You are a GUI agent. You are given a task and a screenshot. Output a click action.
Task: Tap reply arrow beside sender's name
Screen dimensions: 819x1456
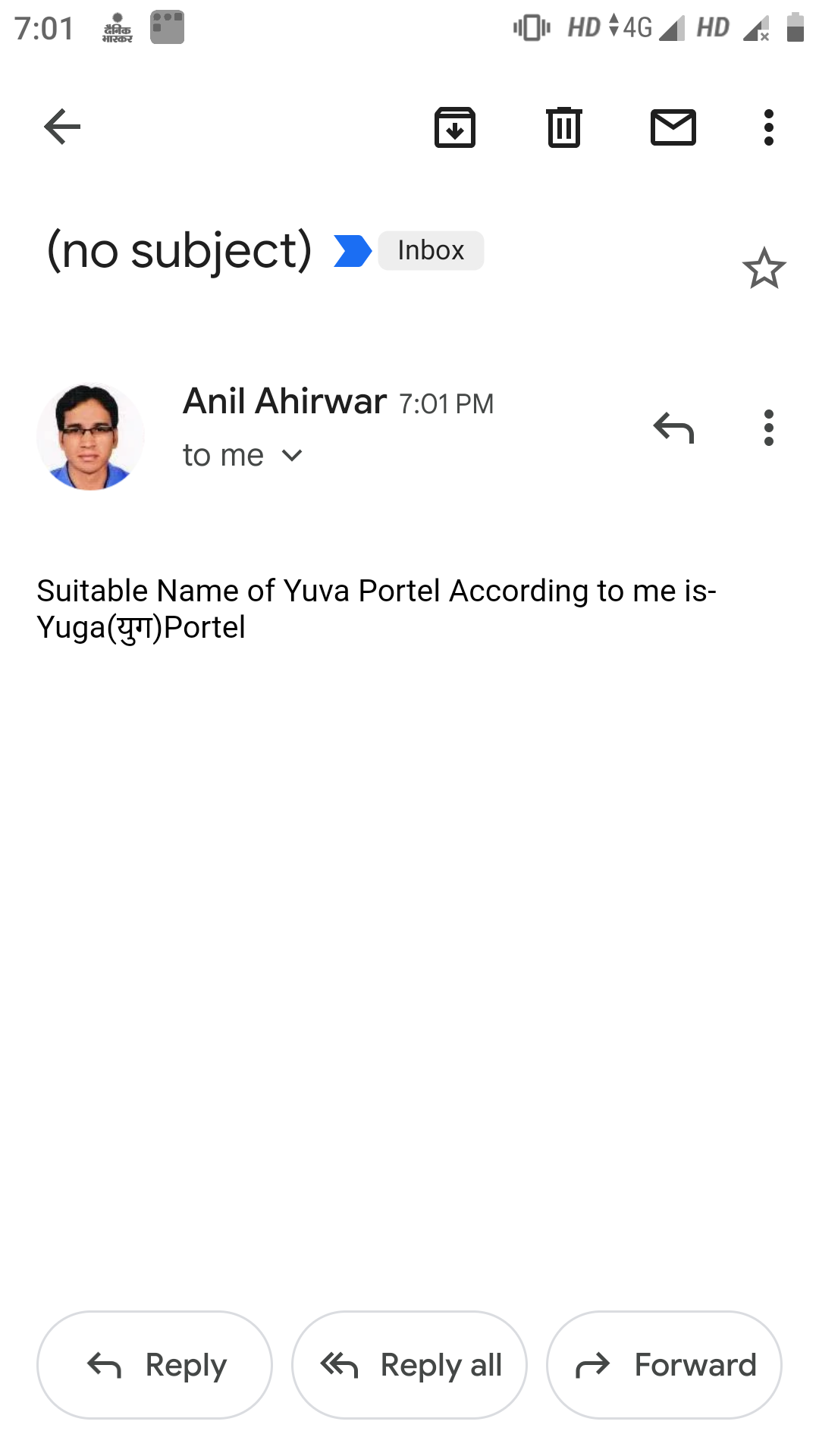tap(673, 428)
